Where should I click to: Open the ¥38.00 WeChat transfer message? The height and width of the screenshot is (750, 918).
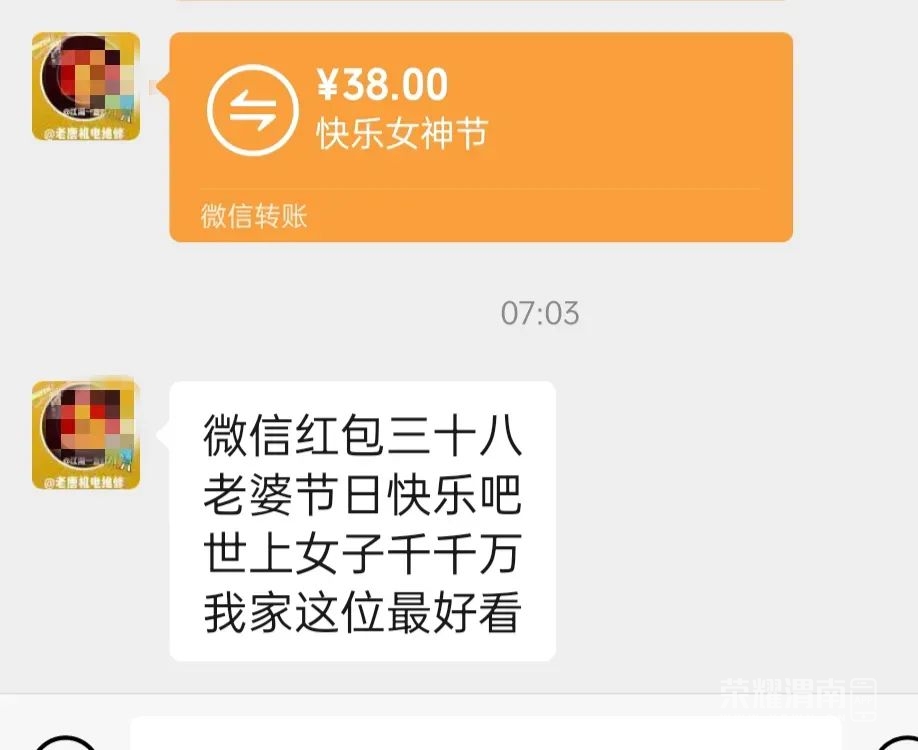click(480, 136)
